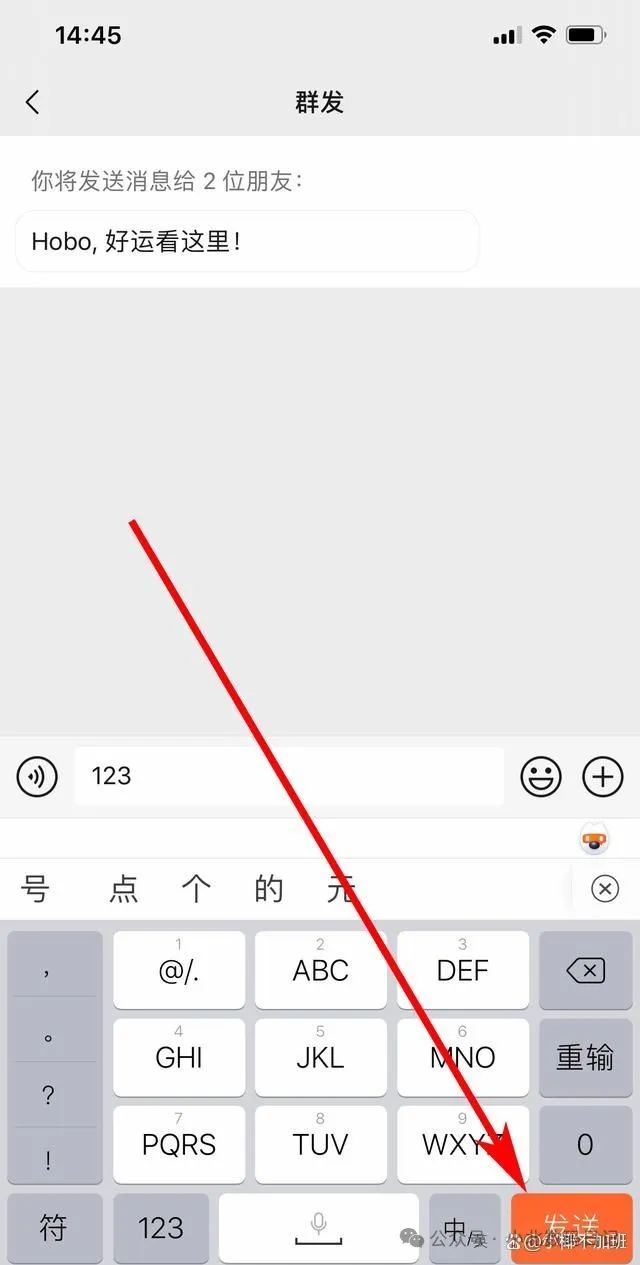Select the candidate word 个
Viewport: 640px width, 1265px height.
coord(196,888)
